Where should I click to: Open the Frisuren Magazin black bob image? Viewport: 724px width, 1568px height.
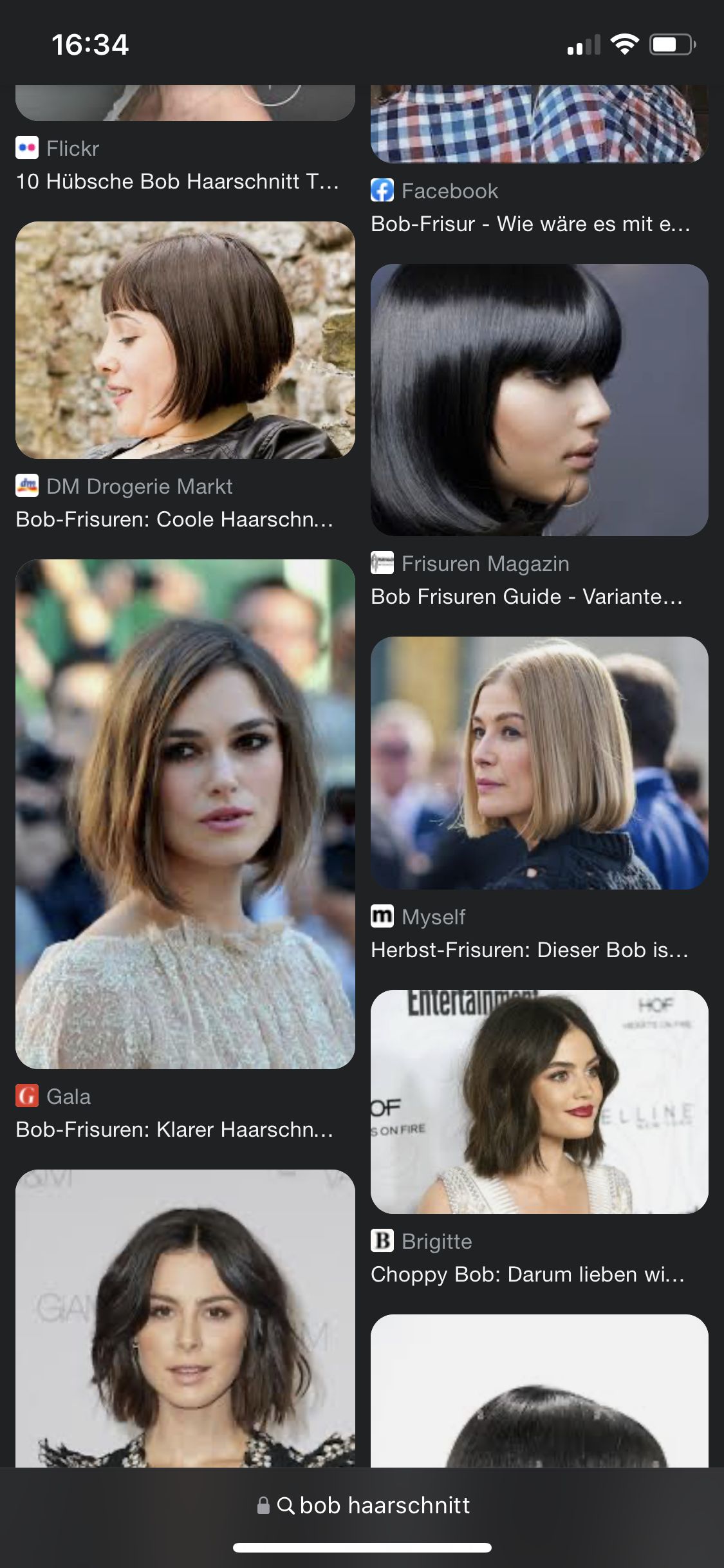(x=539, y=400)
